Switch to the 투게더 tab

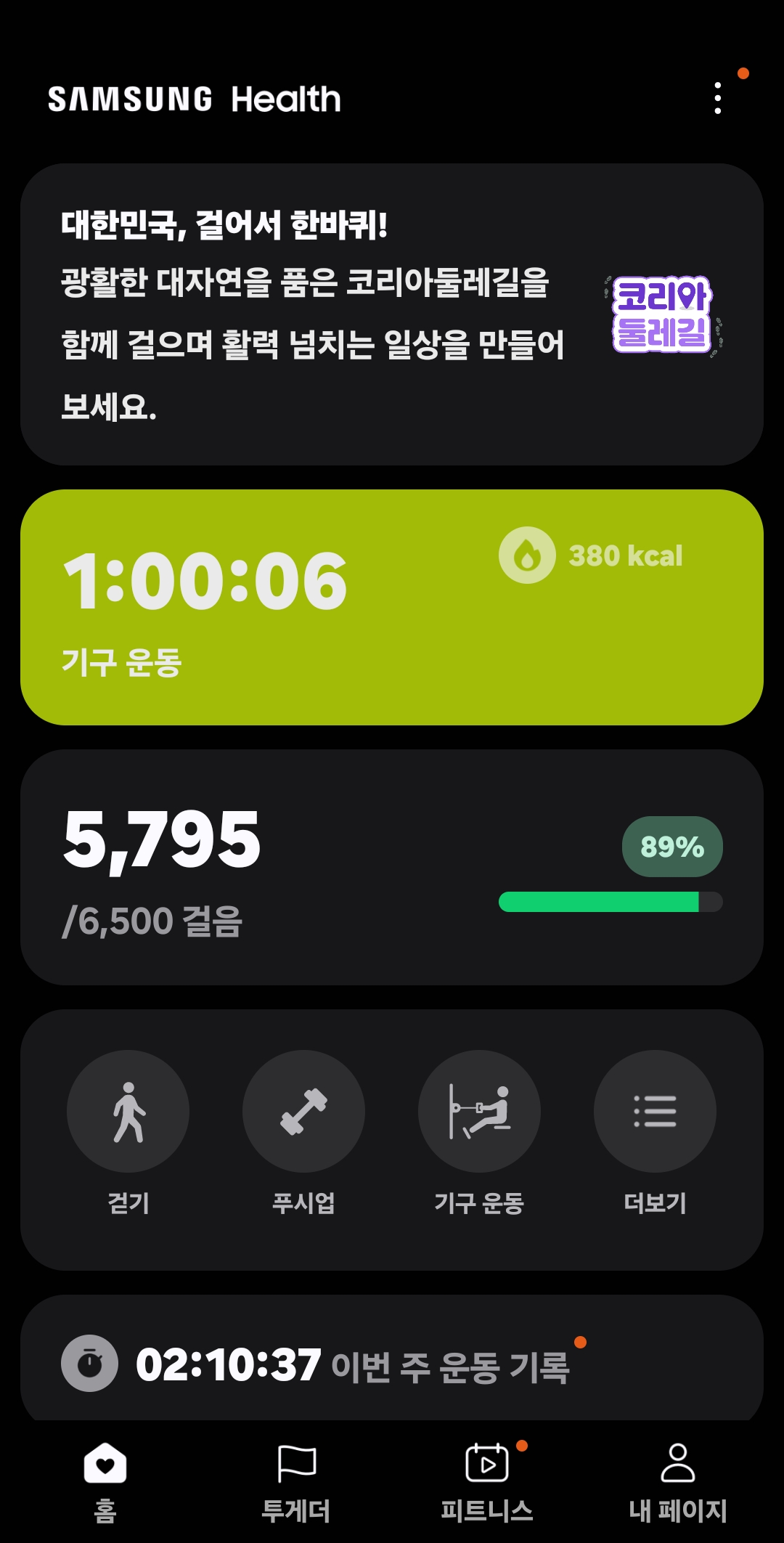pyautogui.click(x=296, y=1481)
